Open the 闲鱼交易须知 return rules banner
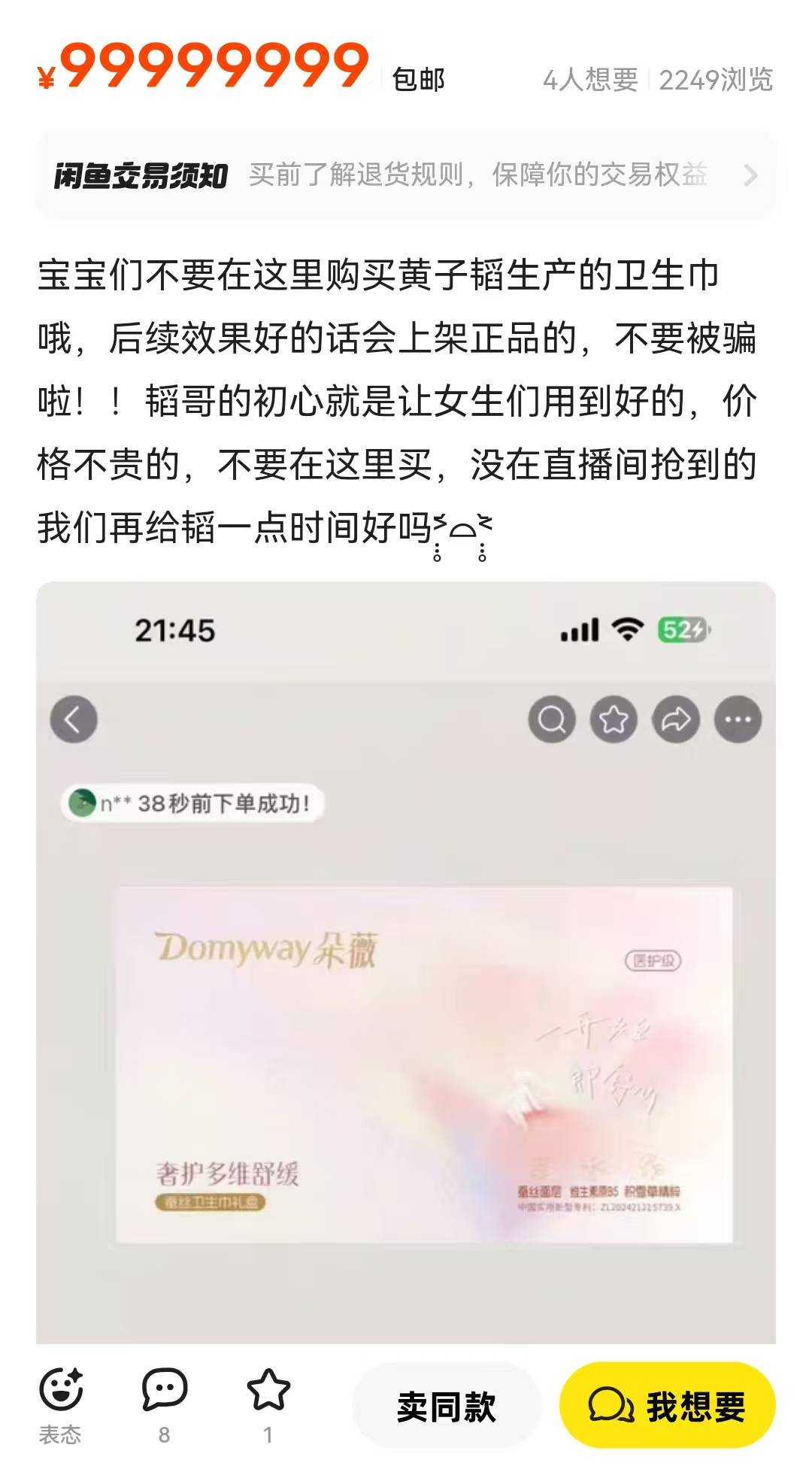This screenshot has height=1466, width=812. click(406, 175)
